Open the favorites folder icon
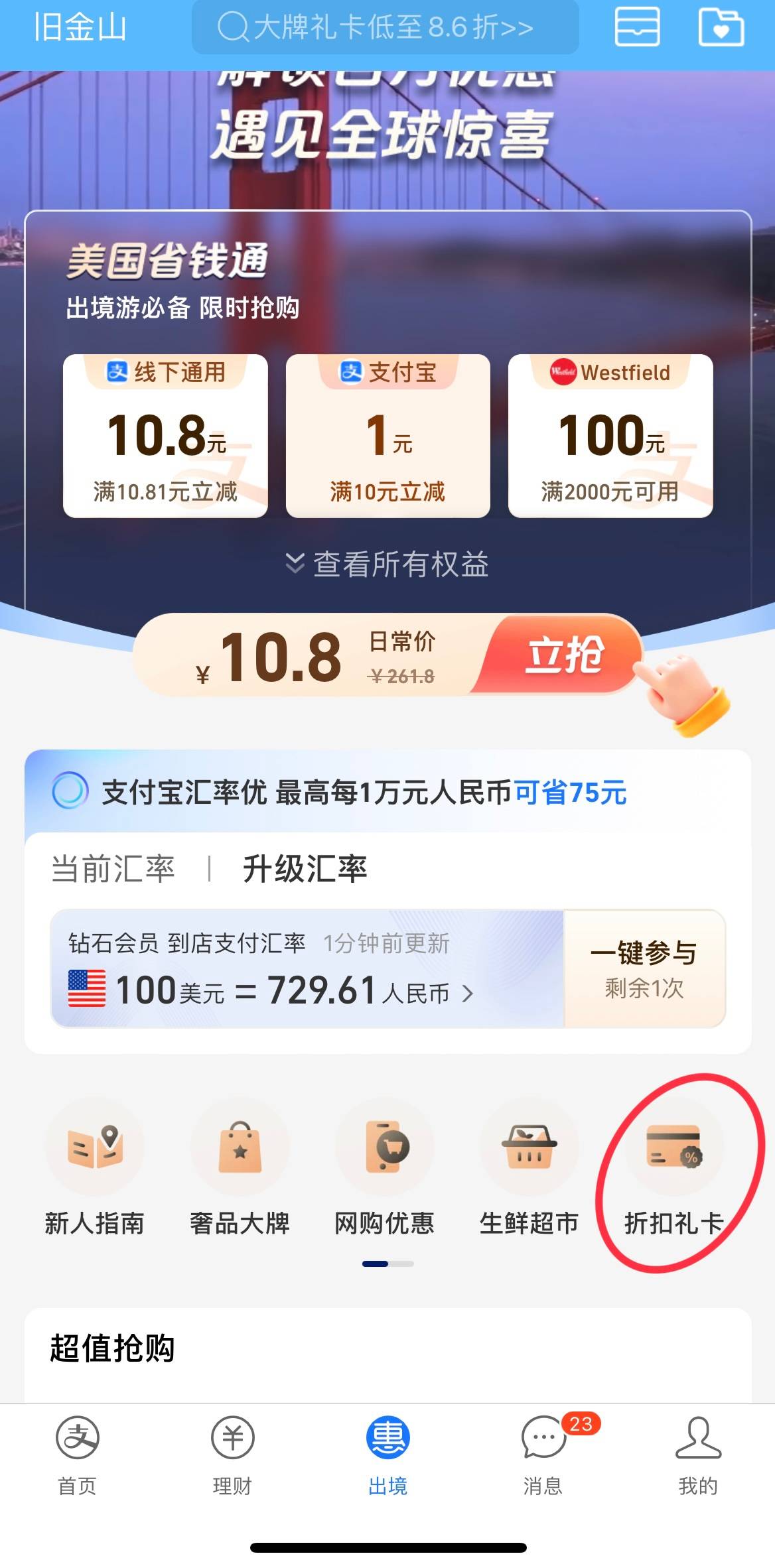 [721, 27]
